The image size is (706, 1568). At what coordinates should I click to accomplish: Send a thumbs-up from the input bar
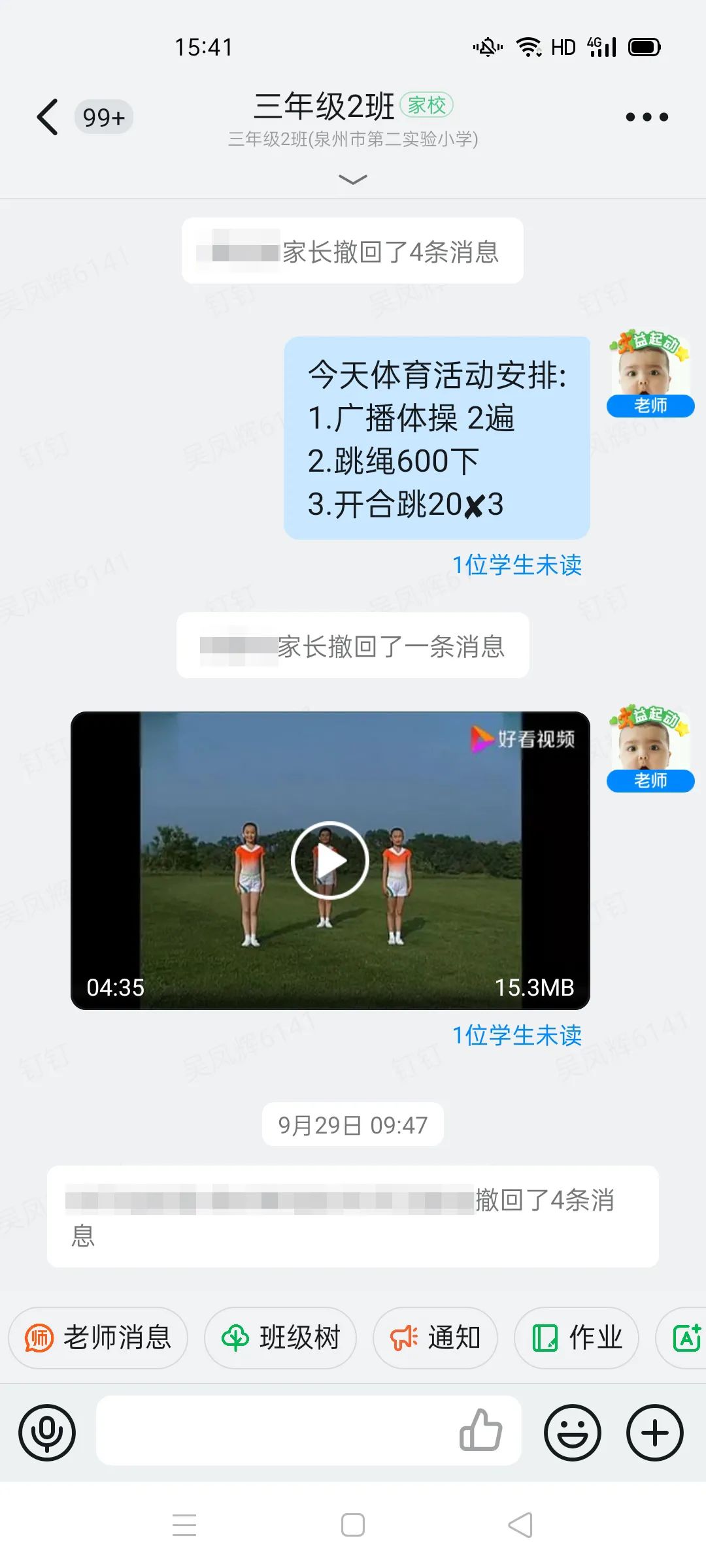click(x=481, y=1430)
